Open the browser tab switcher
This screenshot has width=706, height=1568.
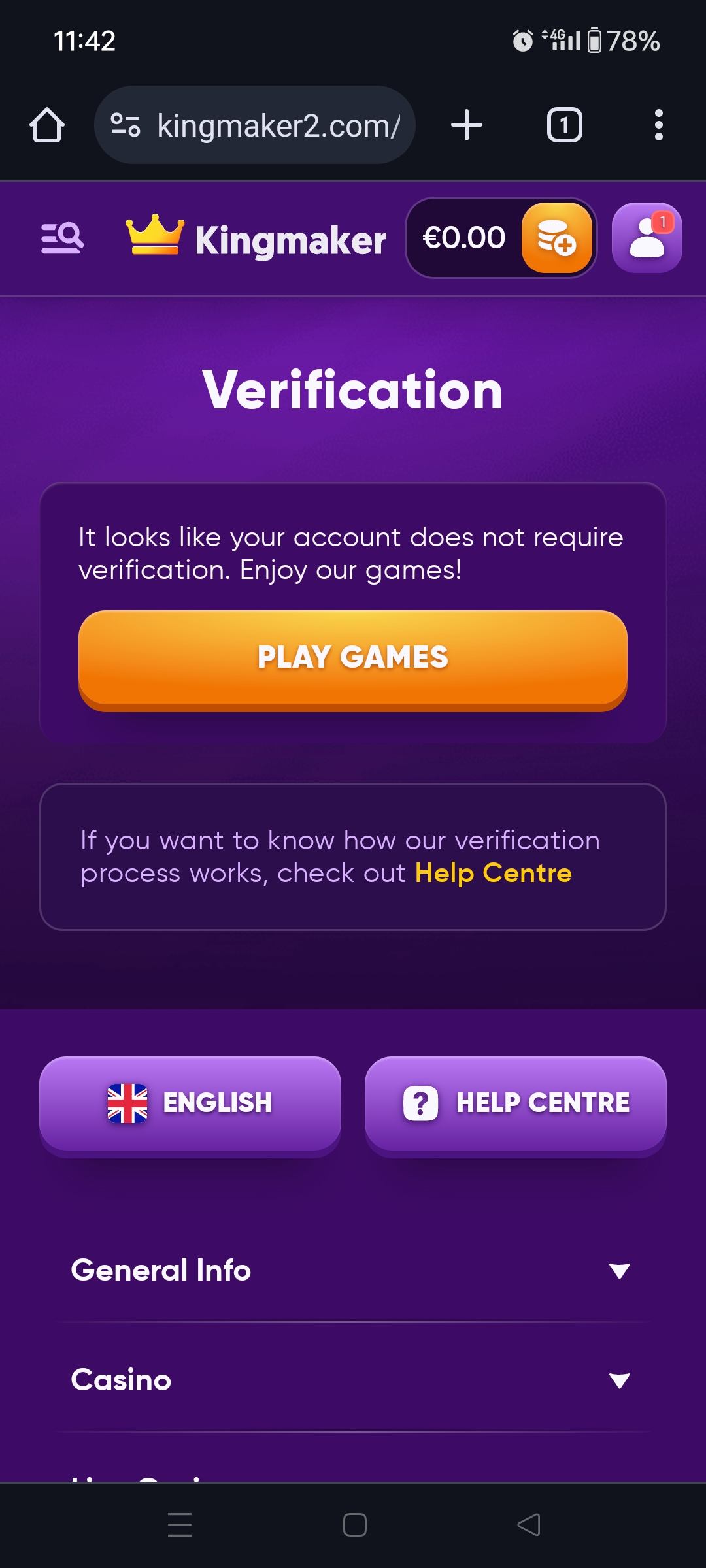click(564, 125)
